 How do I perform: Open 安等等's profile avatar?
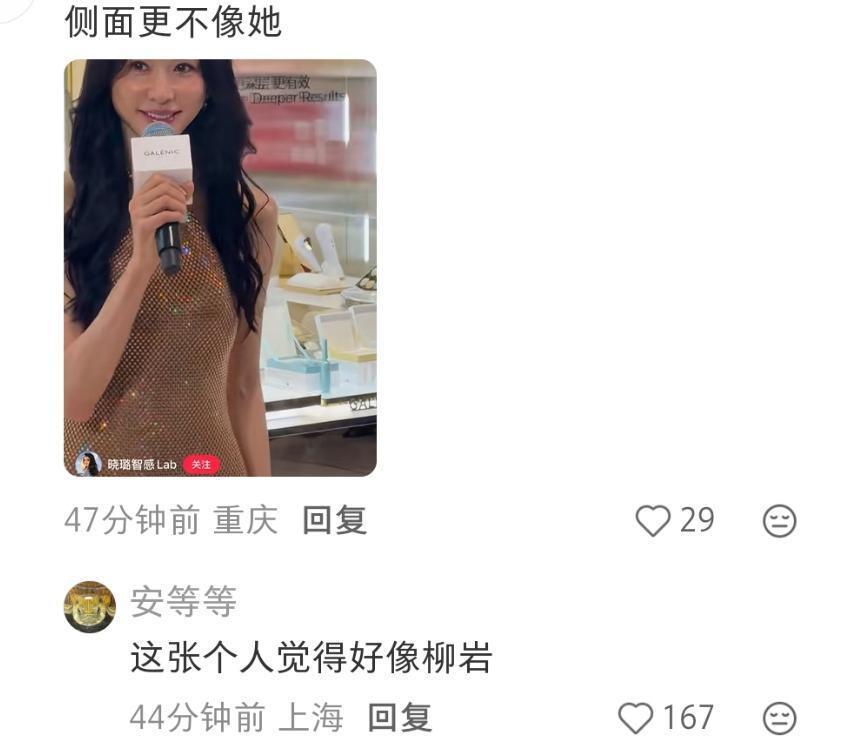(x=90, y=607)
